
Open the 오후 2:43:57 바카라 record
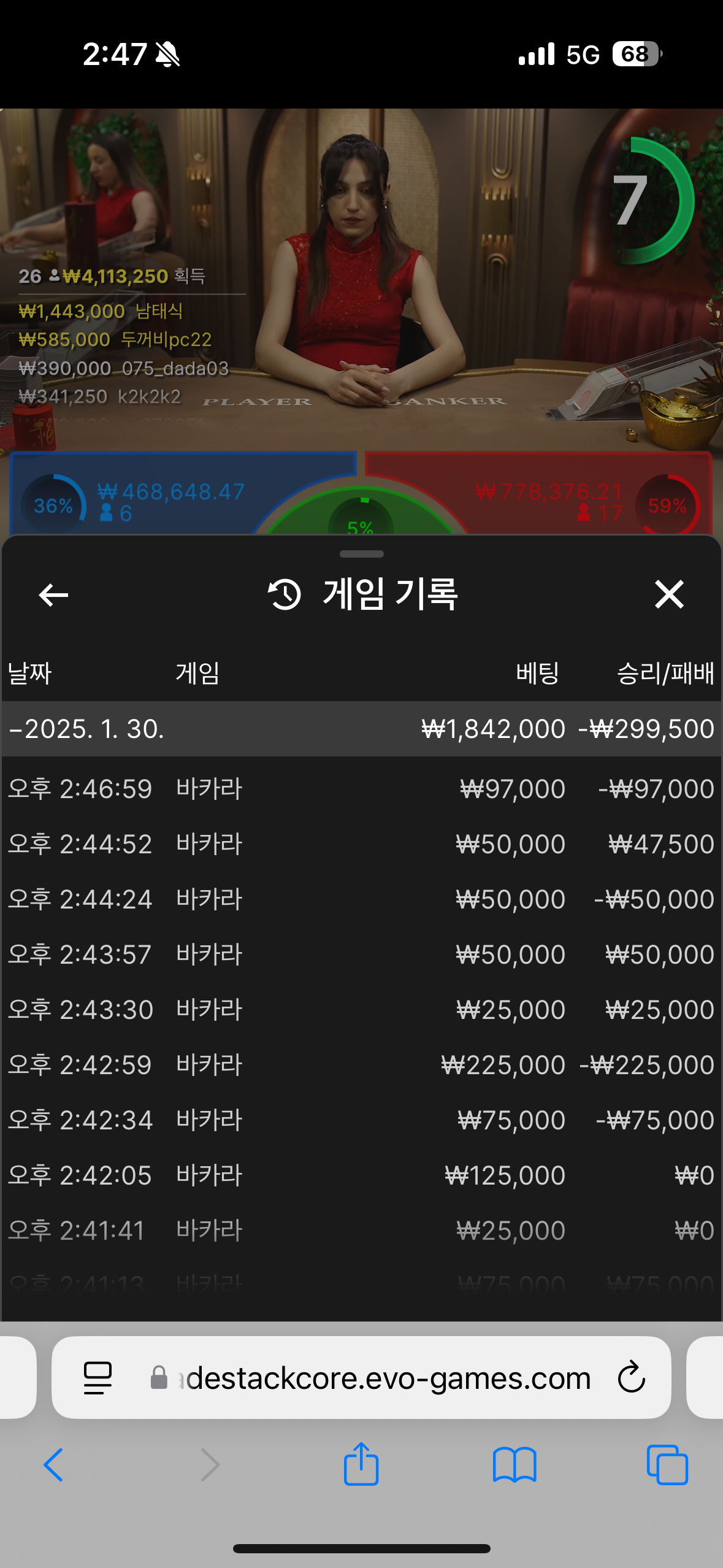[361, 954]
